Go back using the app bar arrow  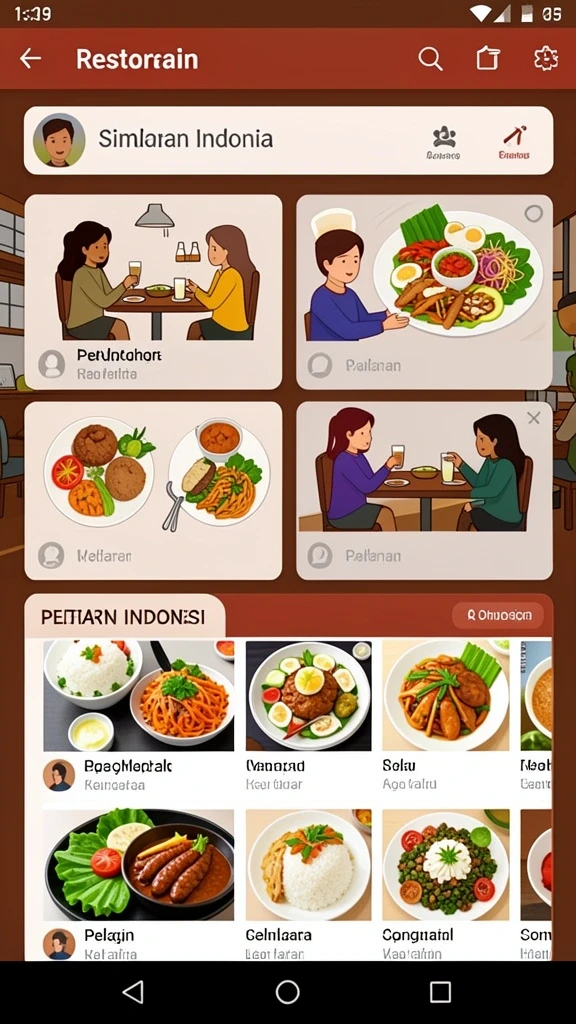[x=31, y=59]
